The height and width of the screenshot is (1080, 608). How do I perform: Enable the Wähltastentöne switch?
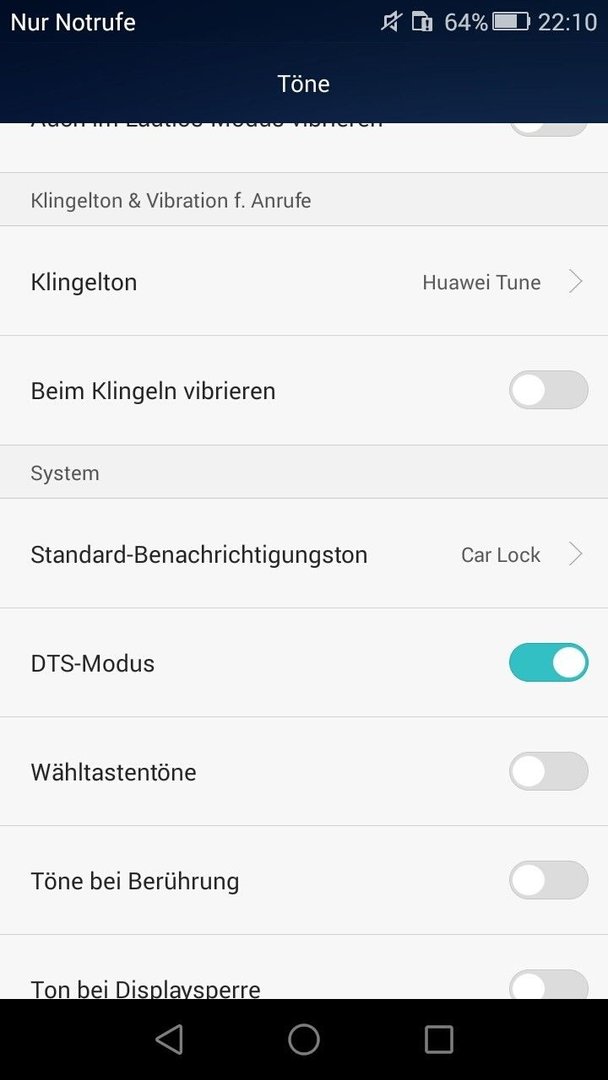point(548,771)
